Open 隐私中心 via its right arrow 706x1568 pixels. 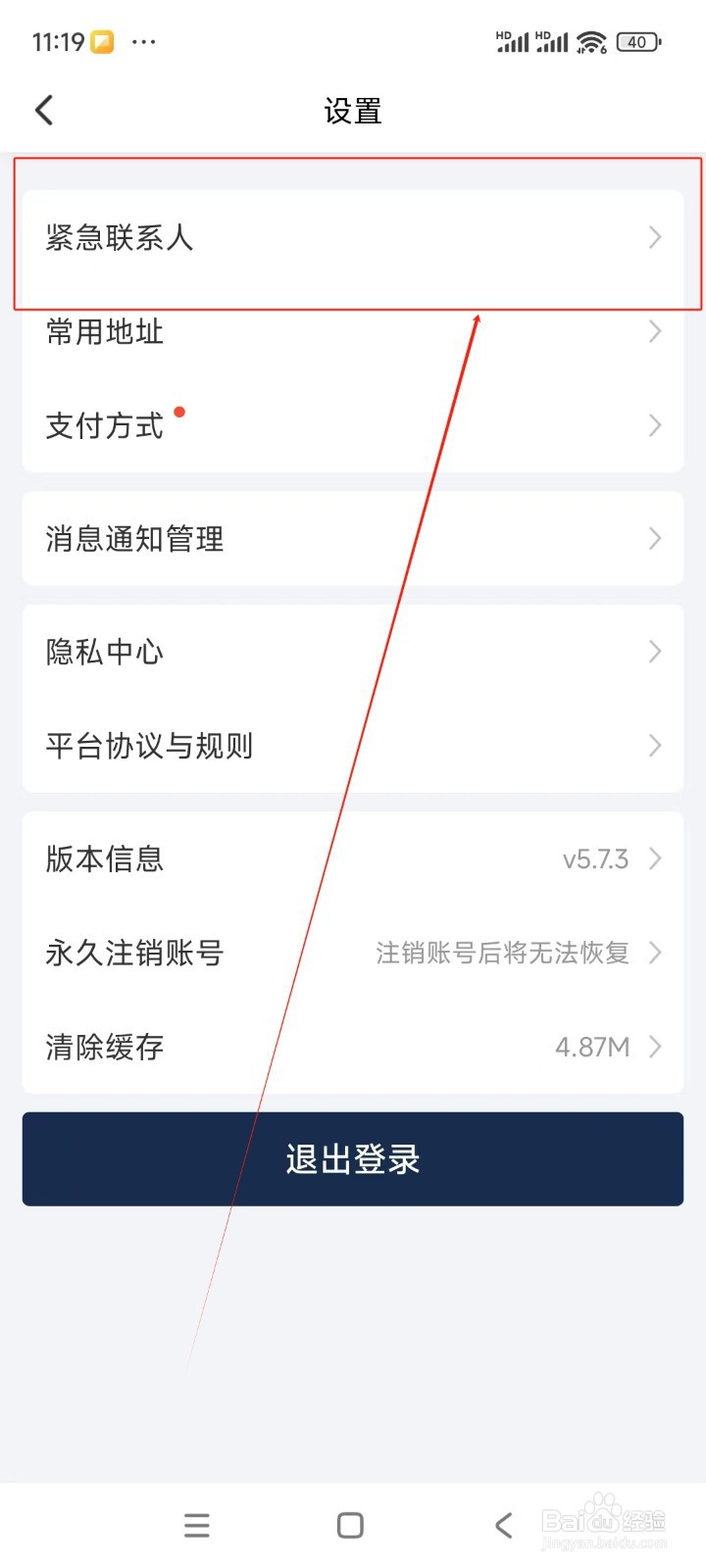(655, 651)
